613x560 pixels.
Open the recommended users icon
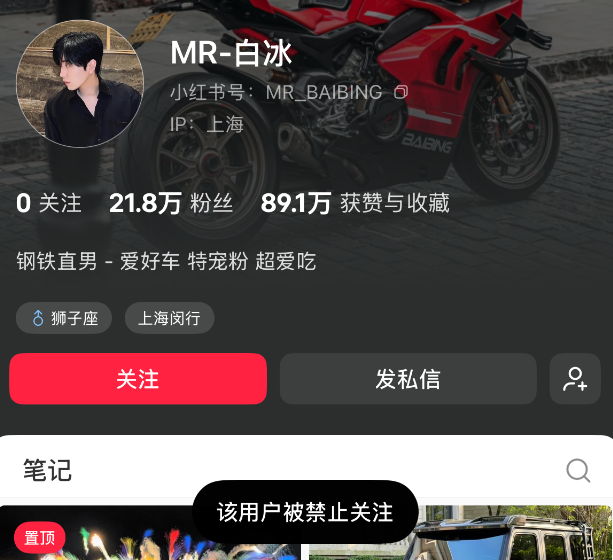tap(575, 379)
